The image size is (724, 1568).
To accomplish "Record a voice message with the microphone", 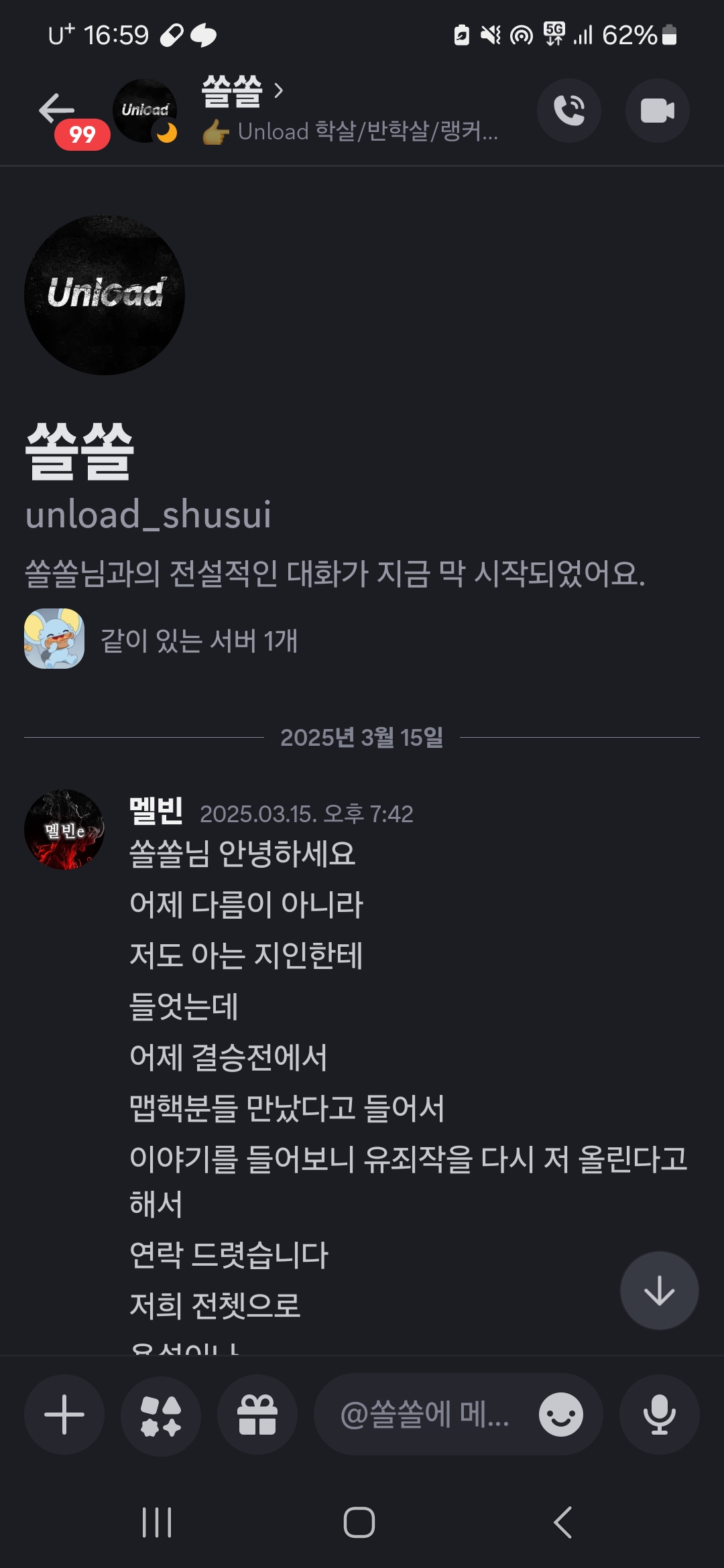I will click(659, 1415).
